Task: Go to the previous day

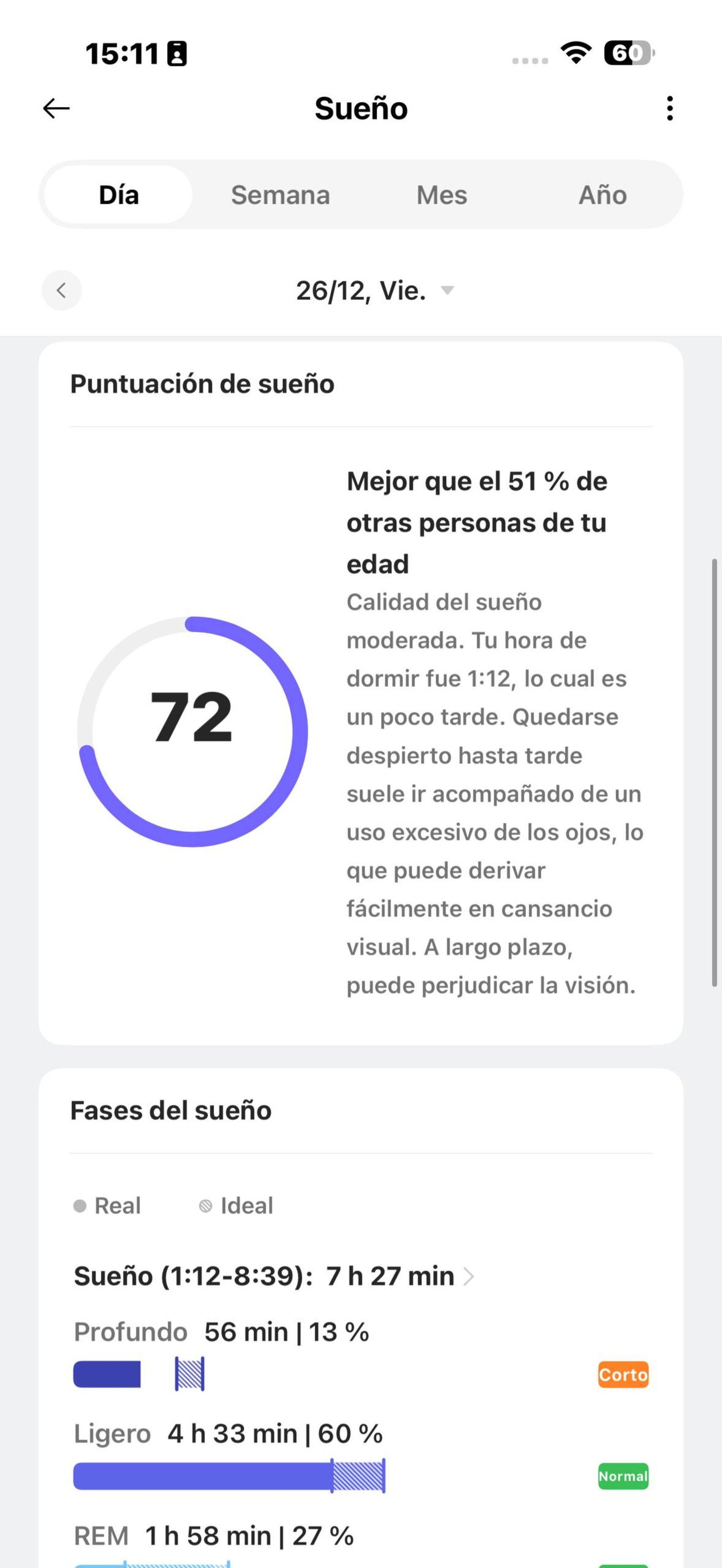Action: coord(62,290)
